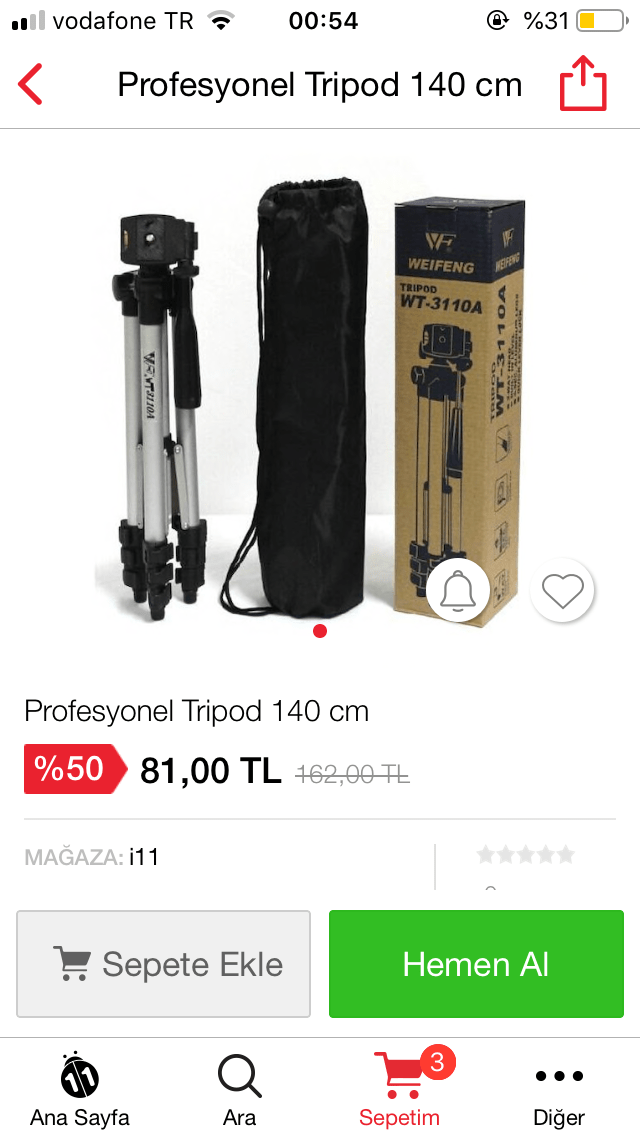
Task: Open the Diğer menu tab
Action: pyautogui.click(x=559, y=1088)
